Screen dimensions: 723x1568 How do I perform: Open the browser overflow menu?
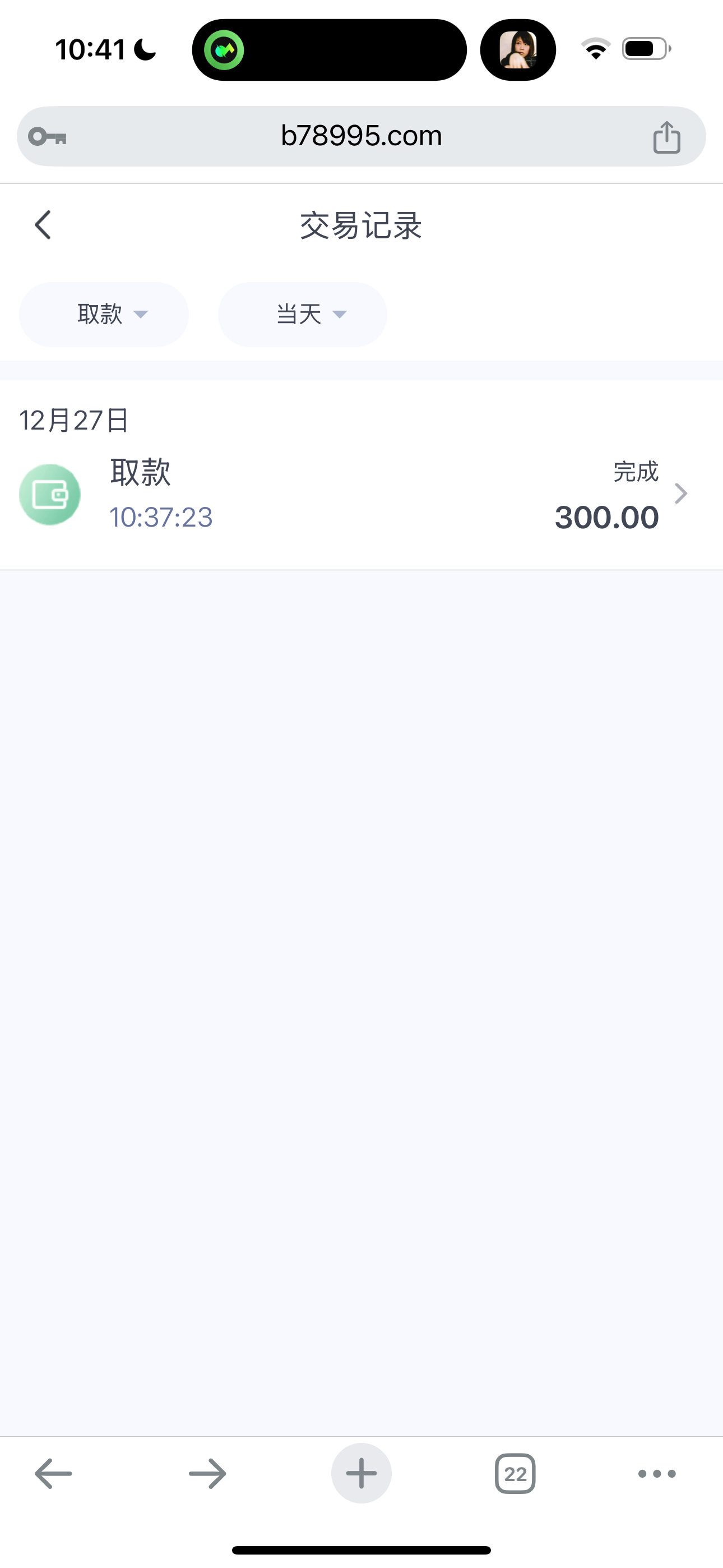click(657, 1474)
